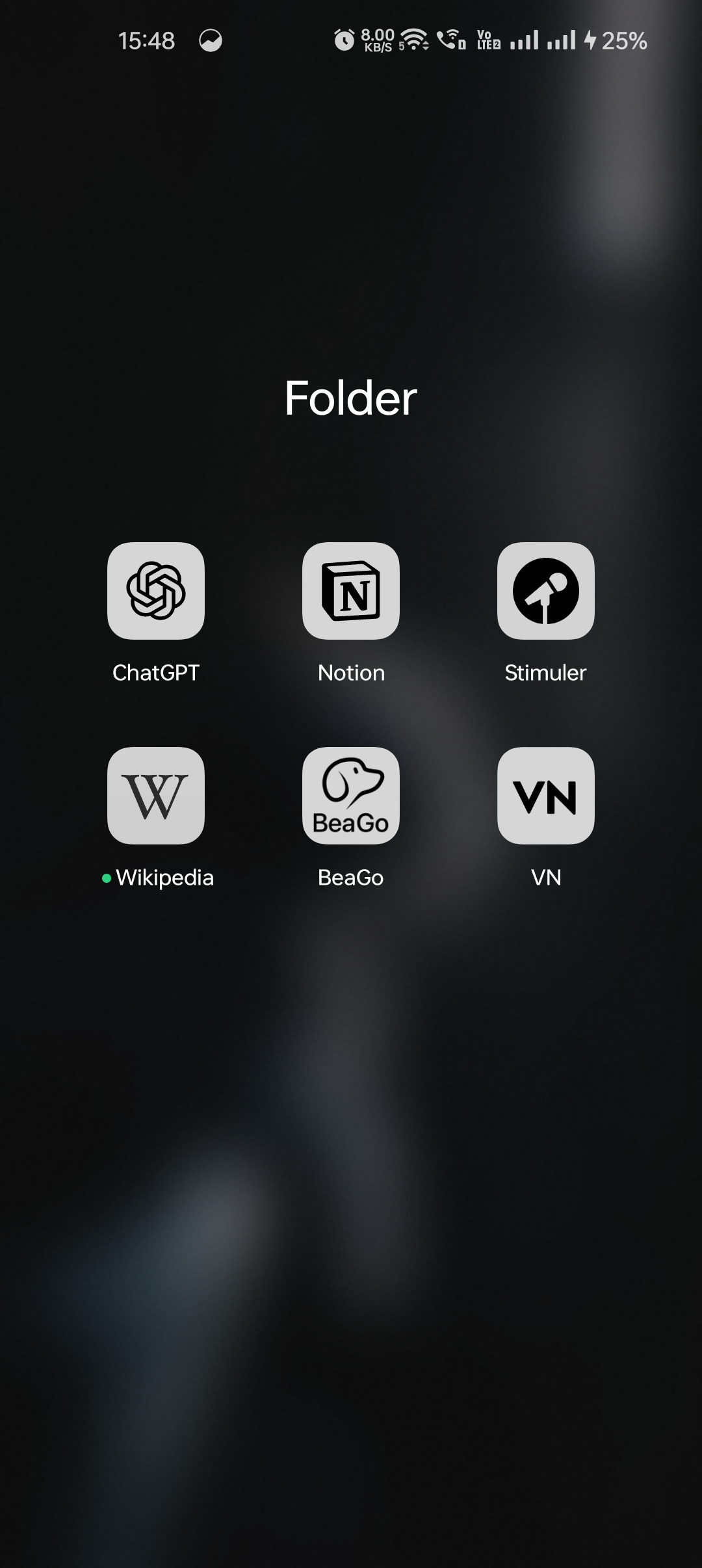Viewport: 702px width, 1568px height.
Task: Launch the Wikipedia app
Action: 156,795
